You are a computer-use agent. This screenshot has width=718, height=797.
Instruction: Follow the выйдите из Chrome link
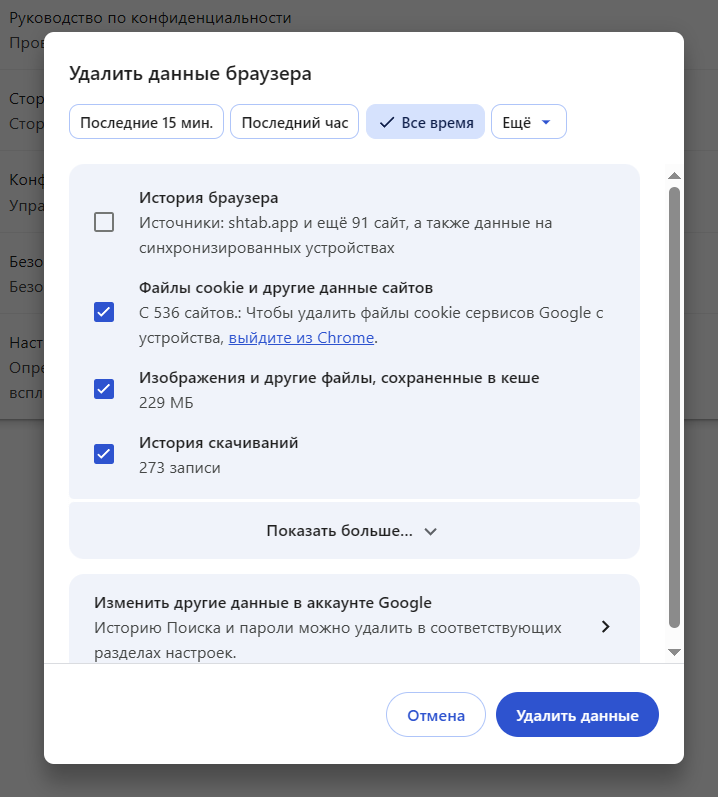pos(301,338)
